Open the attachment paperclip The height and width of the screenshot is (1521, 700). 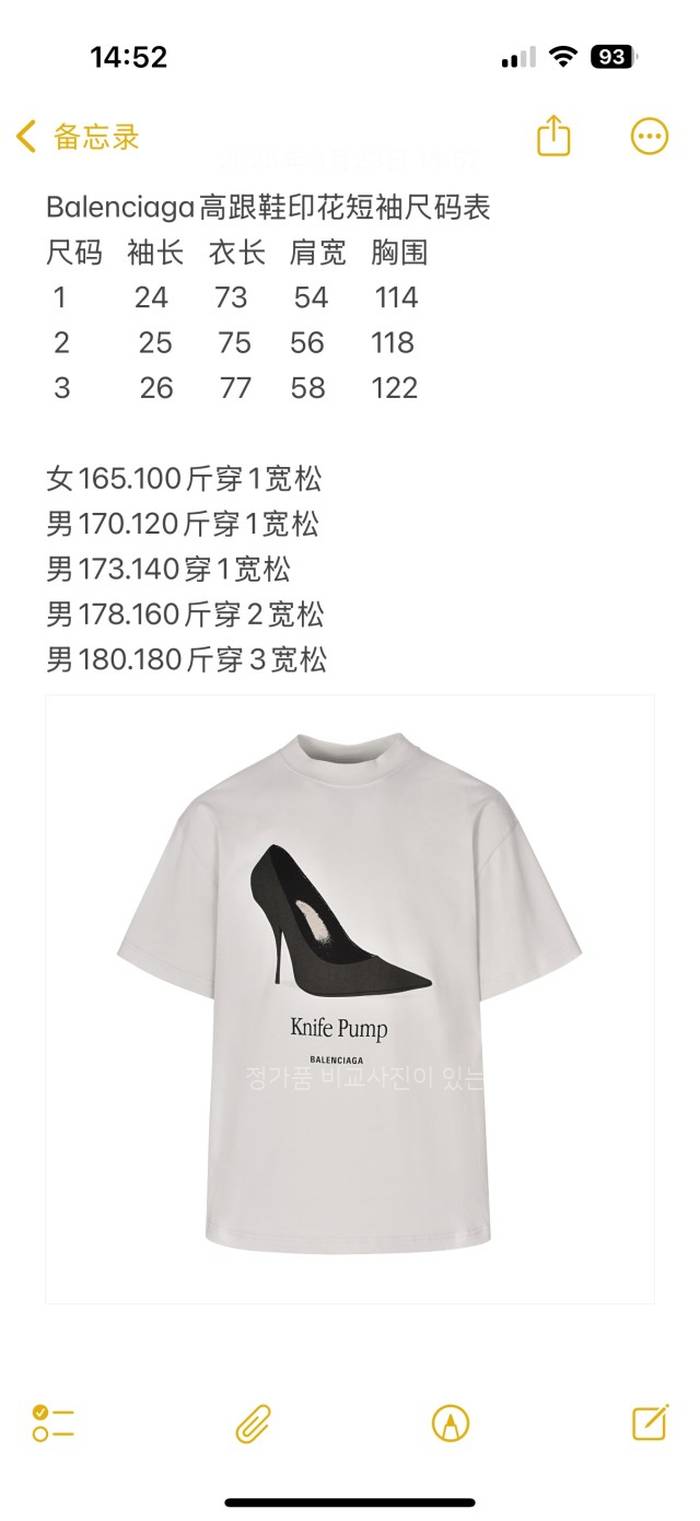click(254, 1422)
